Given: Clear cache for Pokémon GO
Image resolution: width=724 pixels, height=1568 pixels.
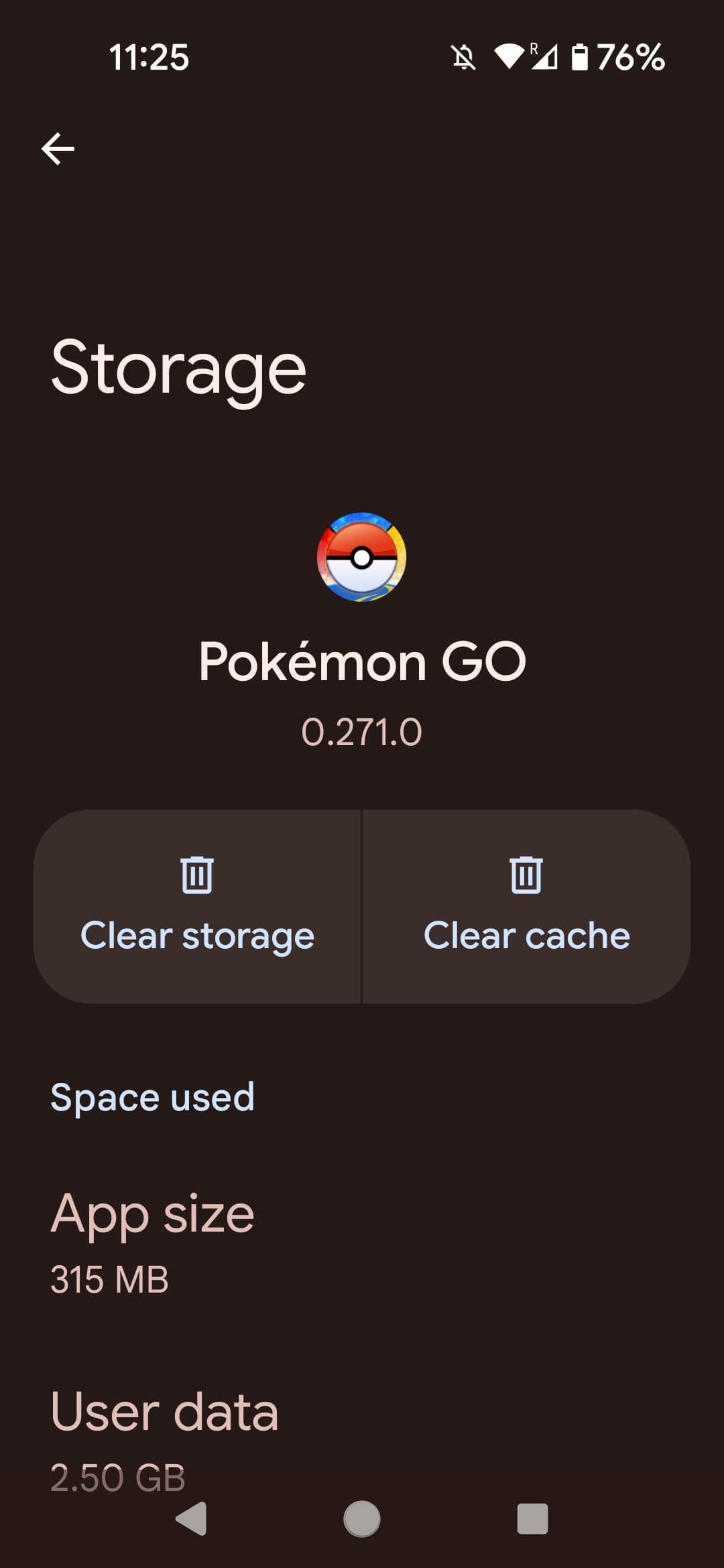Looking at the screenshot, I should 526,906.
